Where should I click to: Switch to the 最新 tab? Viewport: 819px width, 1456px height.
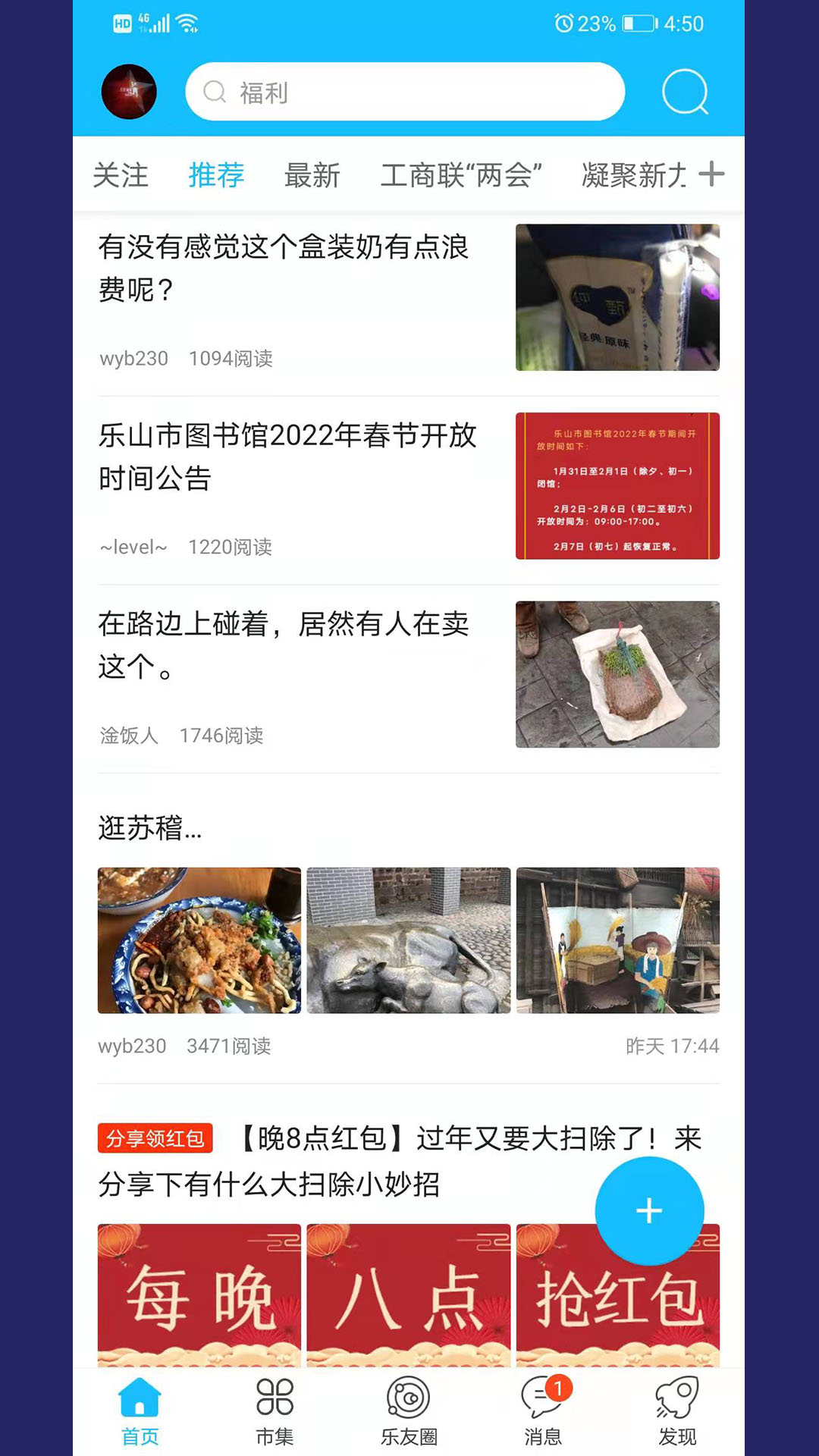point(313,175)
